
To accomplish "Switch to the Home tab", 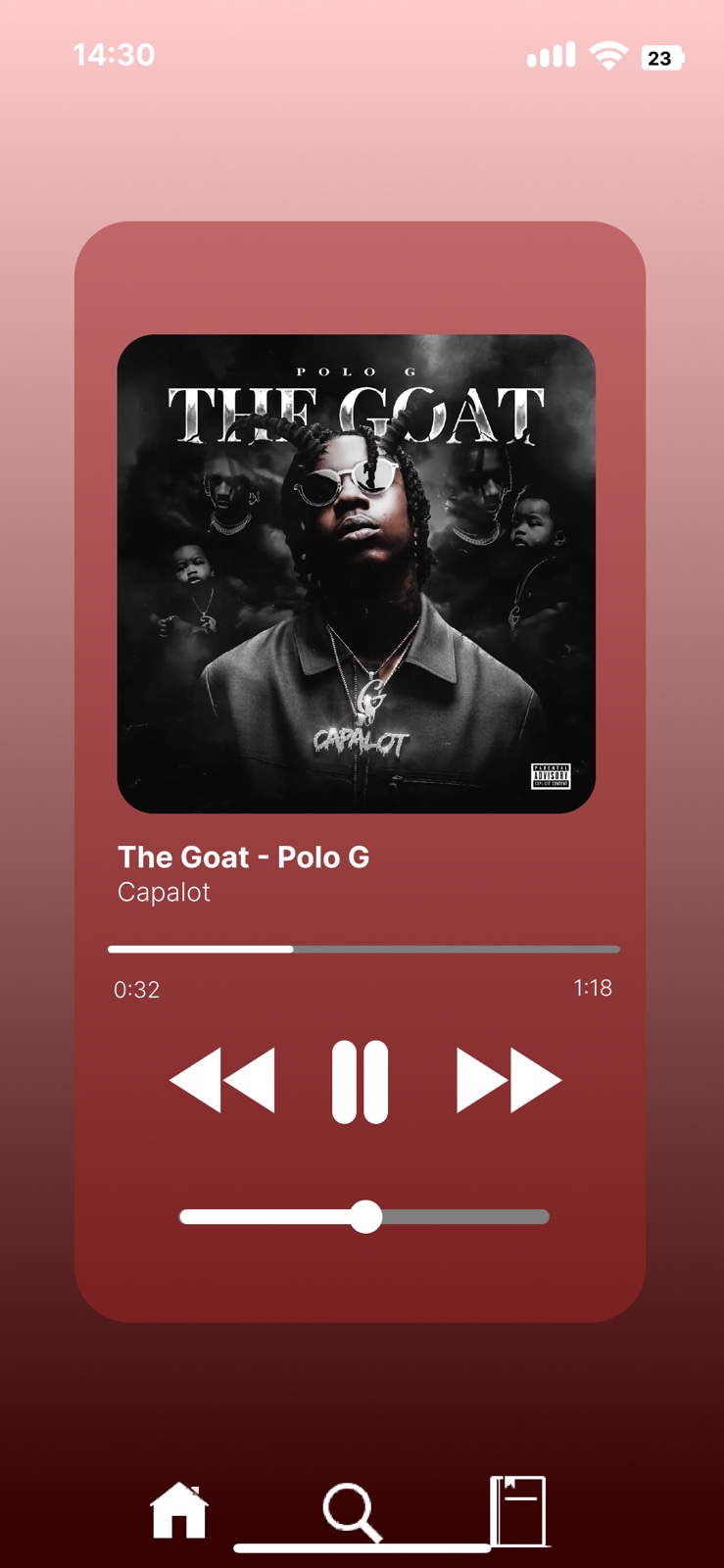I will (x=179, y=1510).
